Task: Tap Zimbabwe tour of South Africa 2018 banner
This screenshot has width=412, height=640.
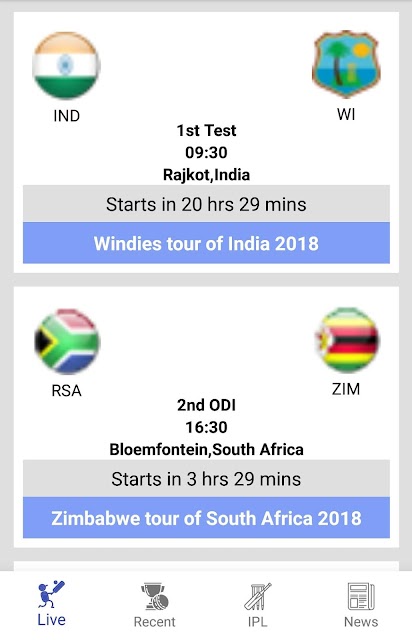Action: click(x=206, y=518)
